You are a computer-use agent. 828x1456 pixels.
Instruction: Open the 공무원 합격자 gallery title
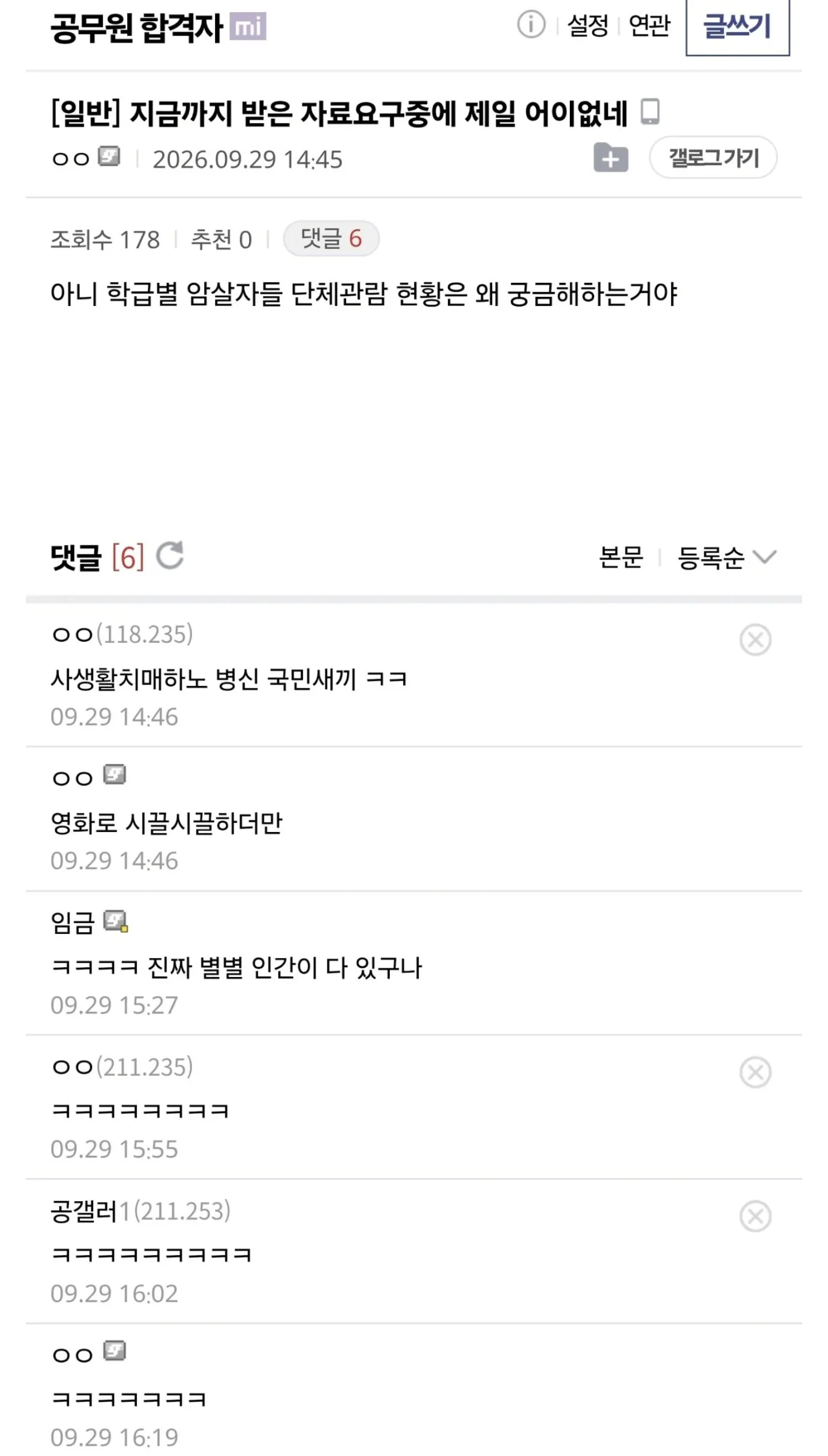tap(136, 28)
